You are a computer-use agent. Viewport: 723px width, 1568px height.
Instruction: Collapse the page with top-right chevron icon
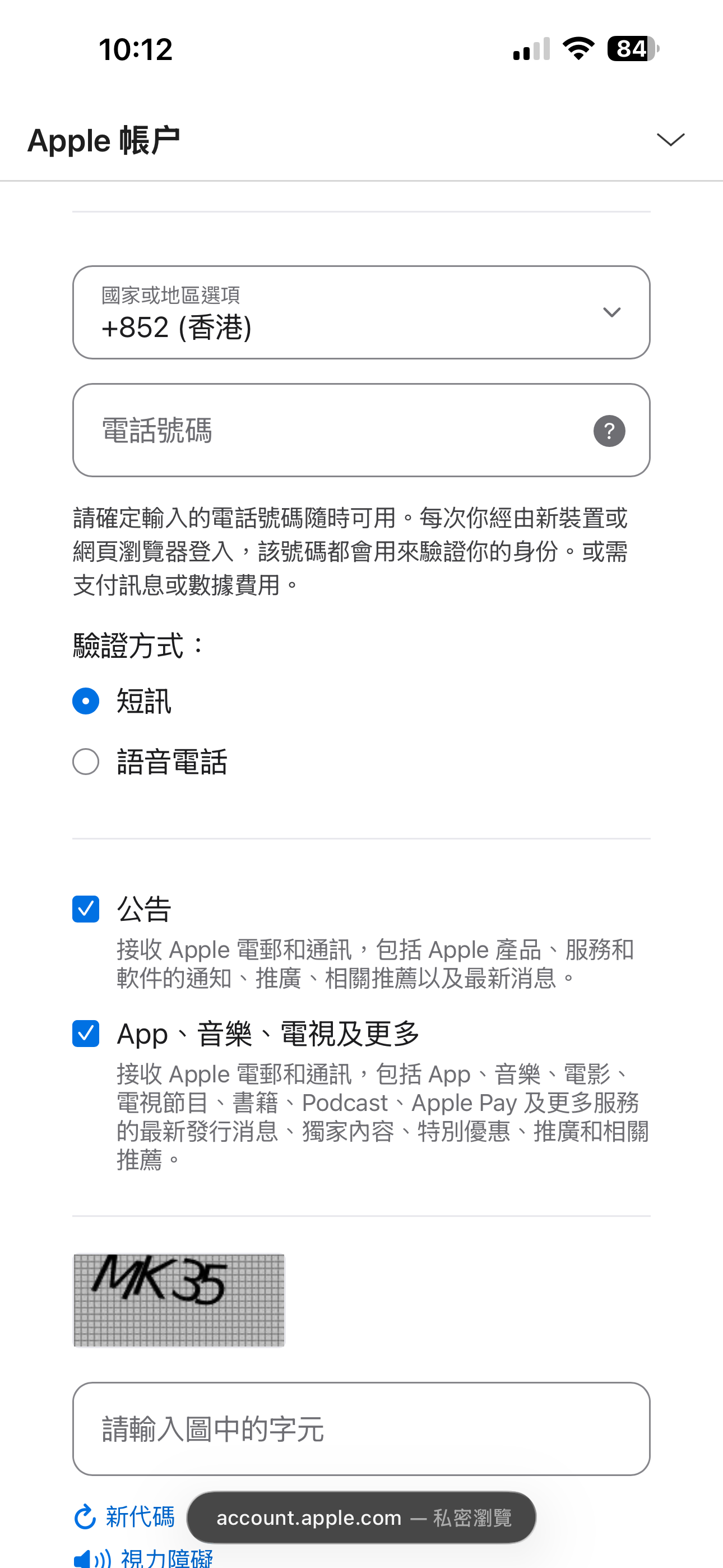(670, 140)
